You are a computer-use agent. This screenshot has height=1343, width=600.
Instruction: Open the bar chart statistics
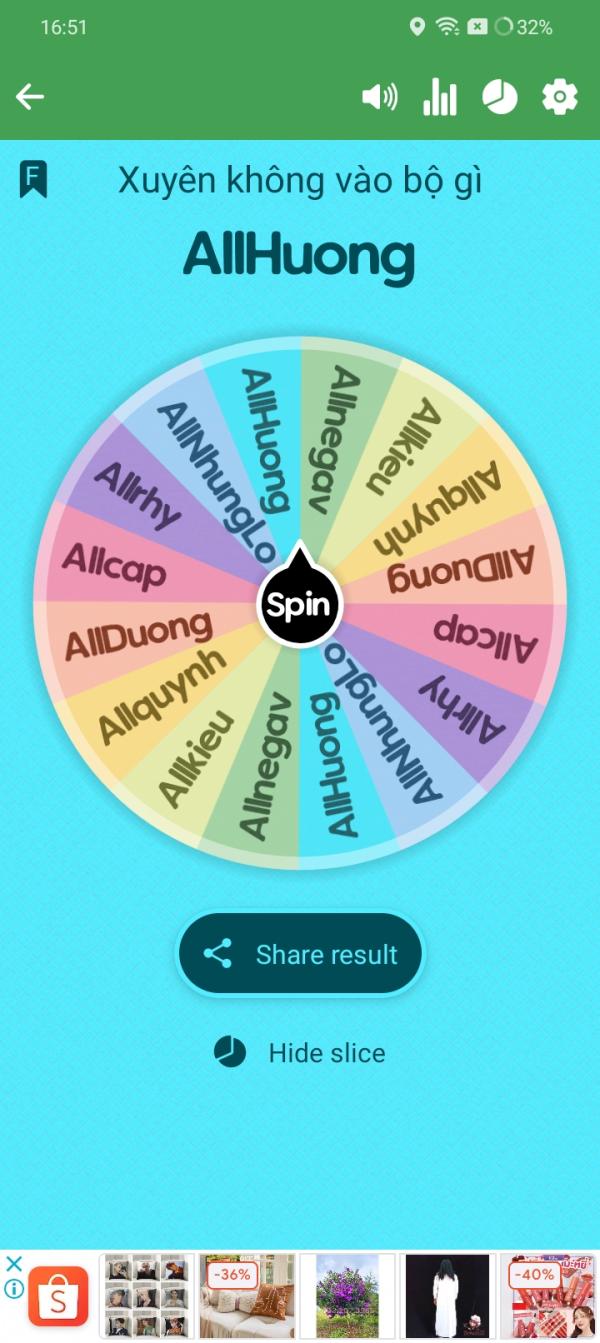(439, 97)
